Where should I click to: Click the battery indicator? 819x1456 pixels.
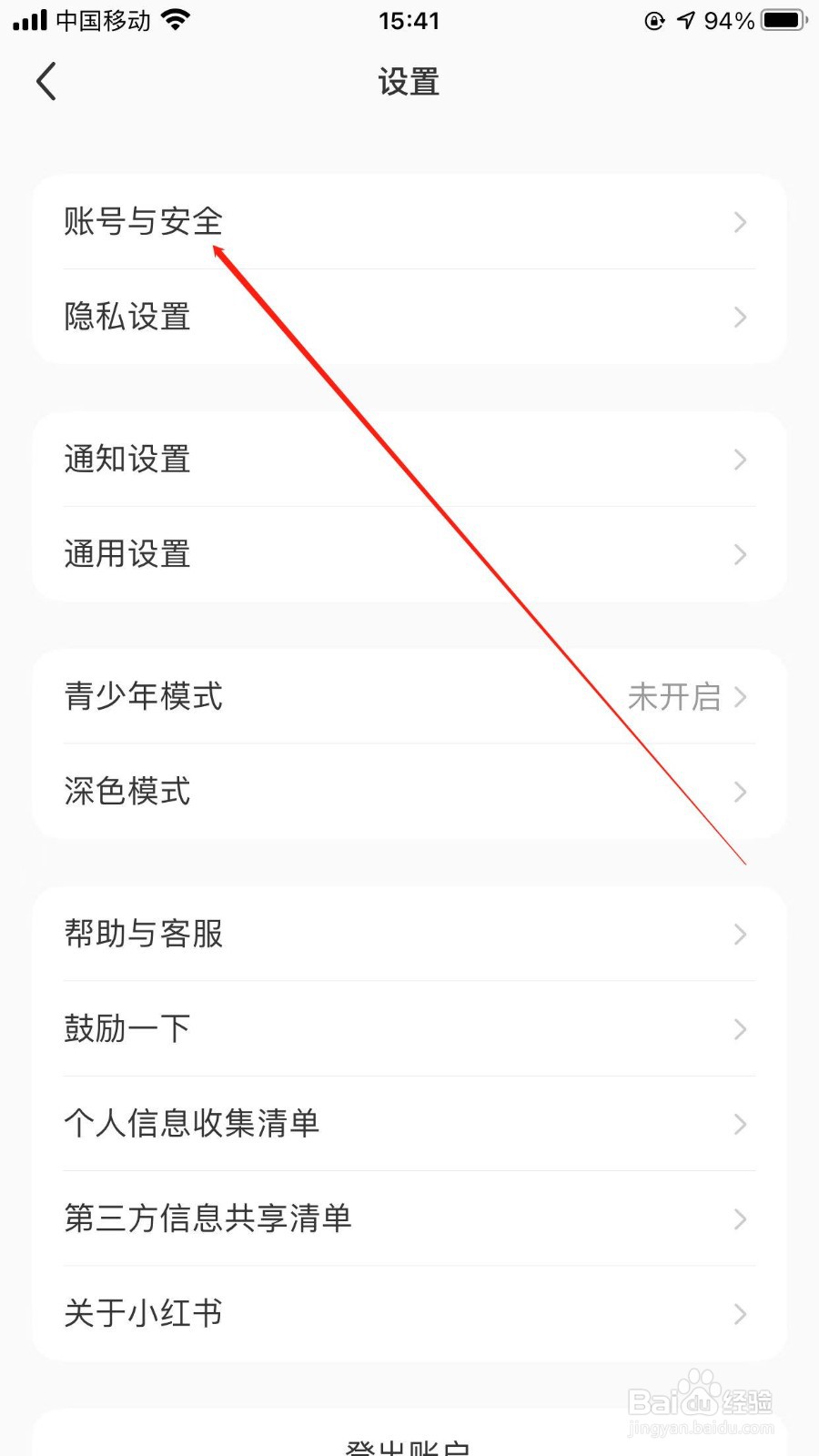[779, 20]
